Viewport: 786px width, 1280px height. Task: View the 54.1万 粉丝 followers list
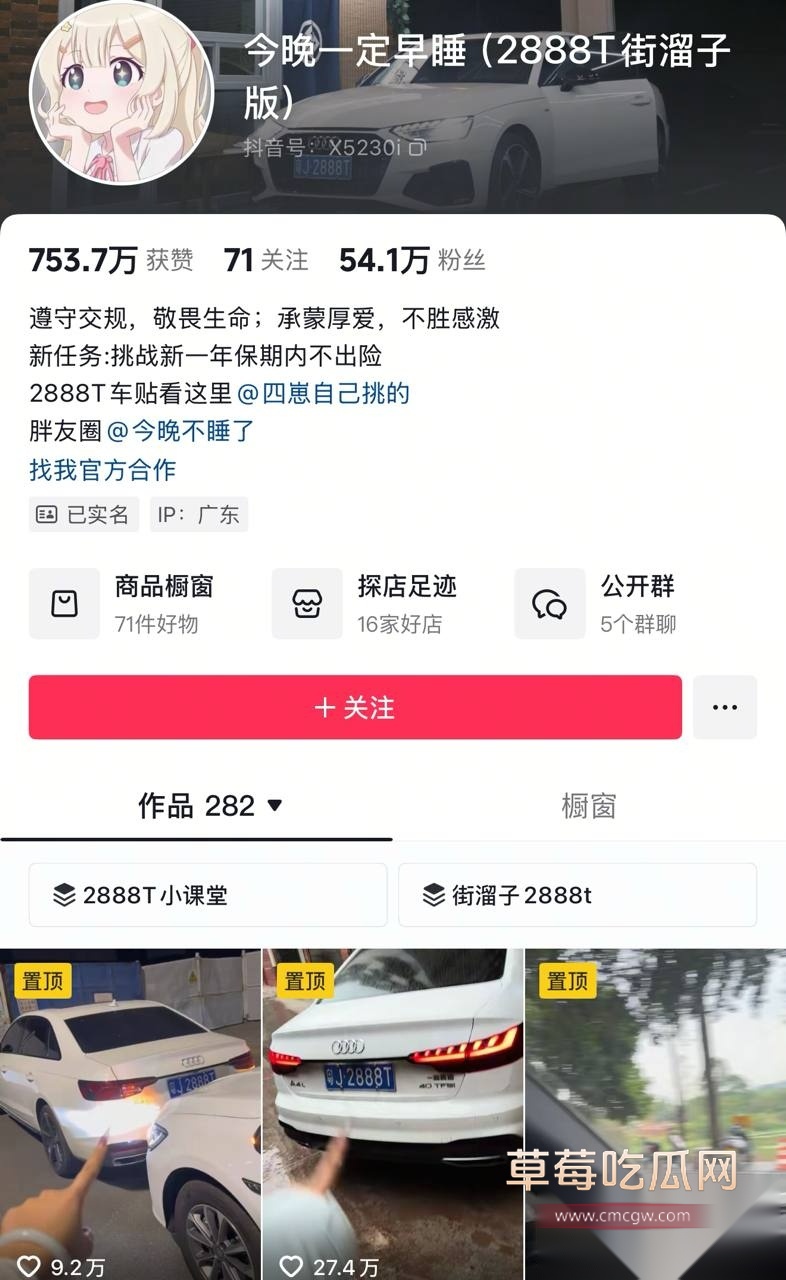click(x=412, y=261)
